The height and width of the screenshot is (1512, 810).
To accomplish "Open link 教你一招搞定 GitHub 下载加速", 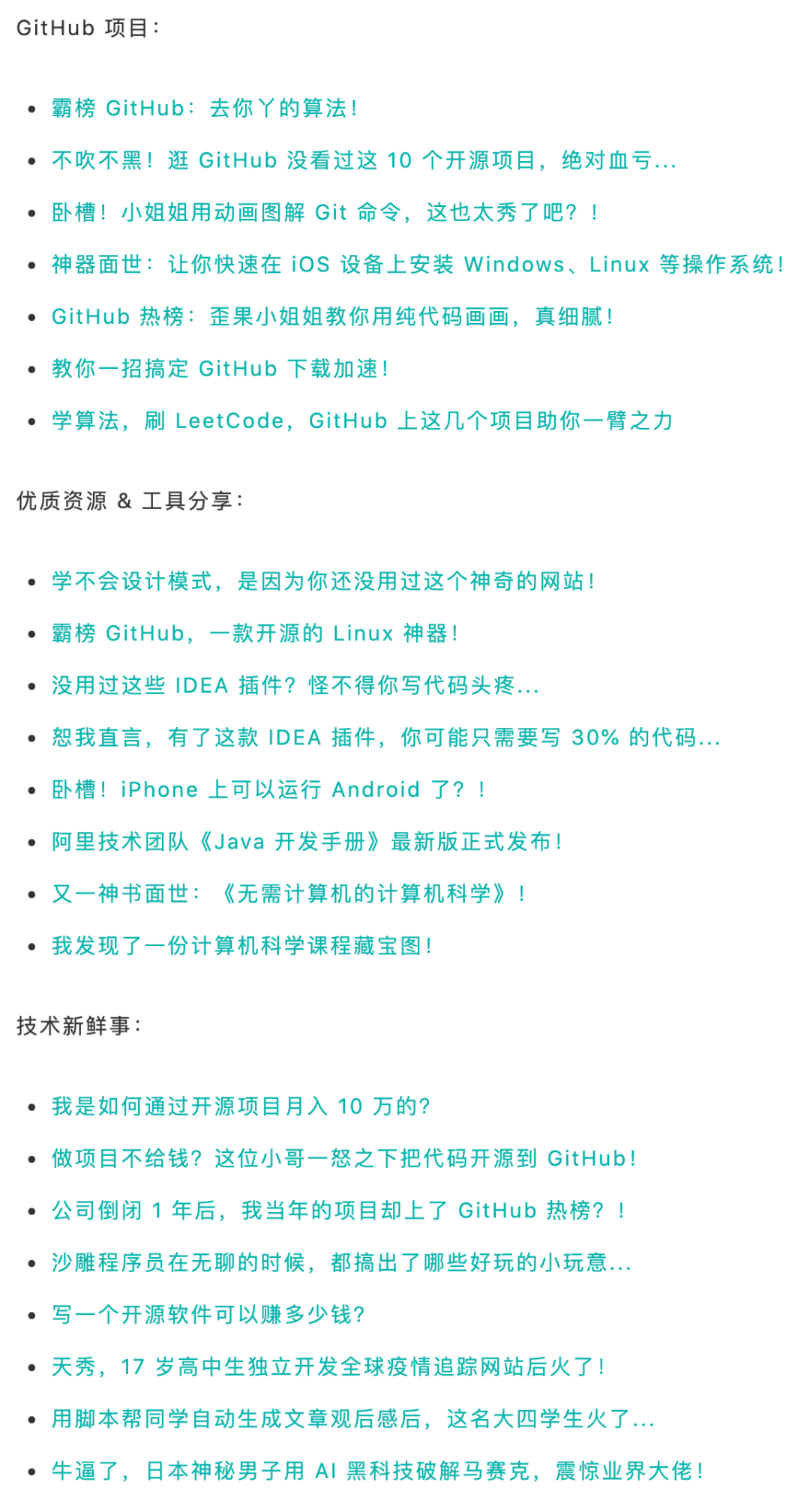I will coord(219,369).
